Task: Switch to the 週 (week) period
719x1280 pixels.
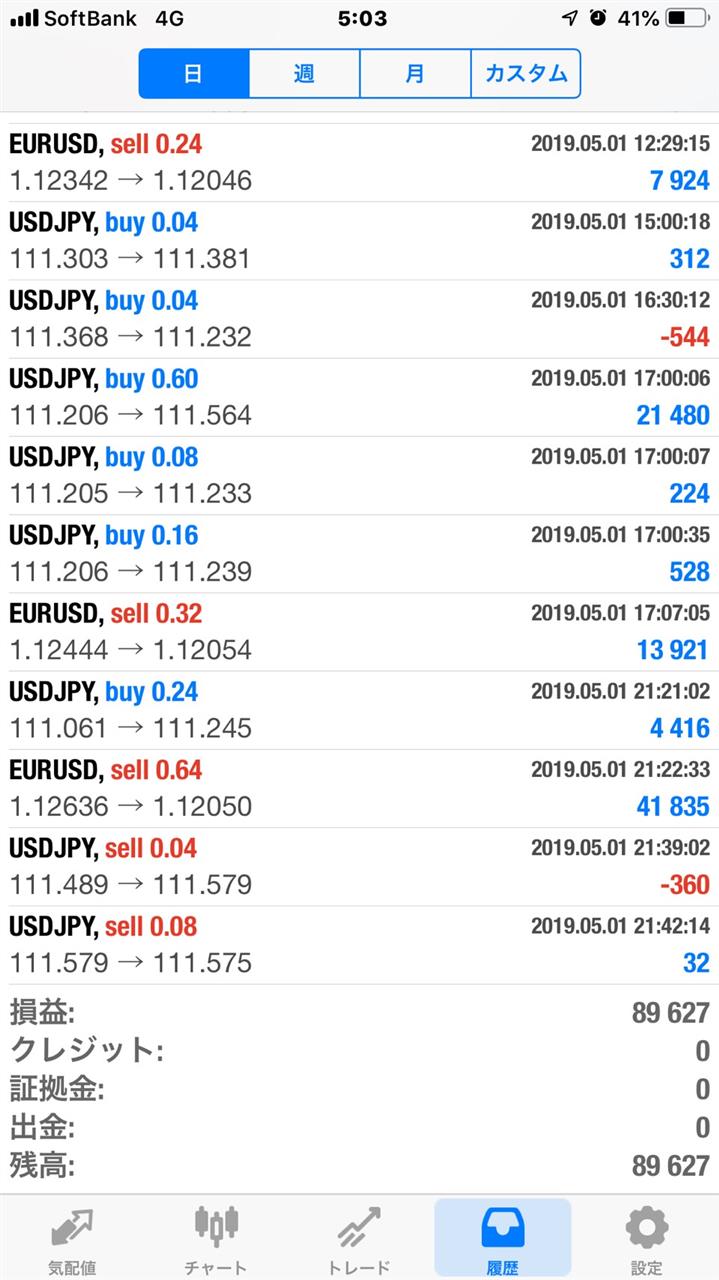Action: [304, 74]
